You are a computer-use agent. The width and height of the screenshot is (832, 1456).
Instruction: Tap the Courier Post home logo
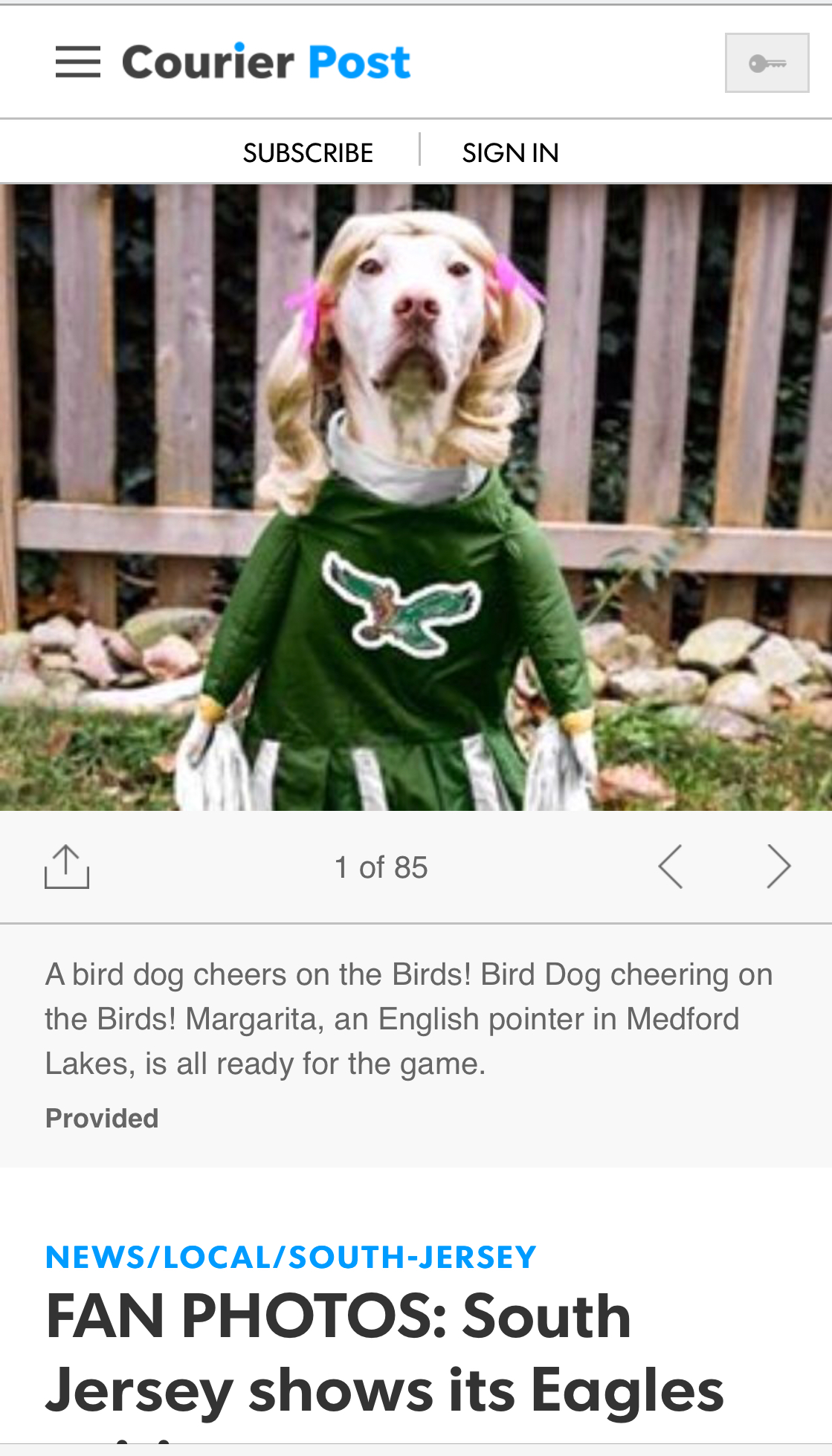click(x=266, y=62)
